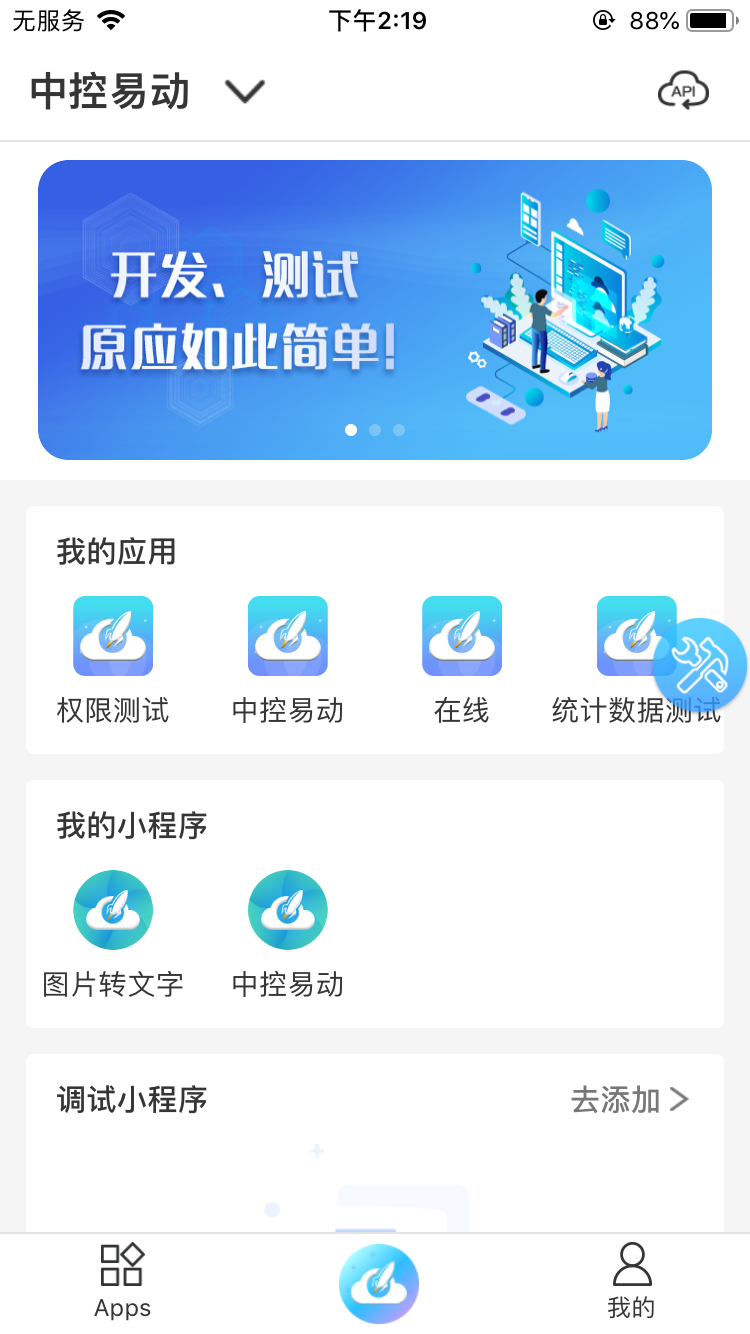This screenshot has height=1334, width=750.
Task: Go to the 我的 tab
Action: coord(631,1282)
